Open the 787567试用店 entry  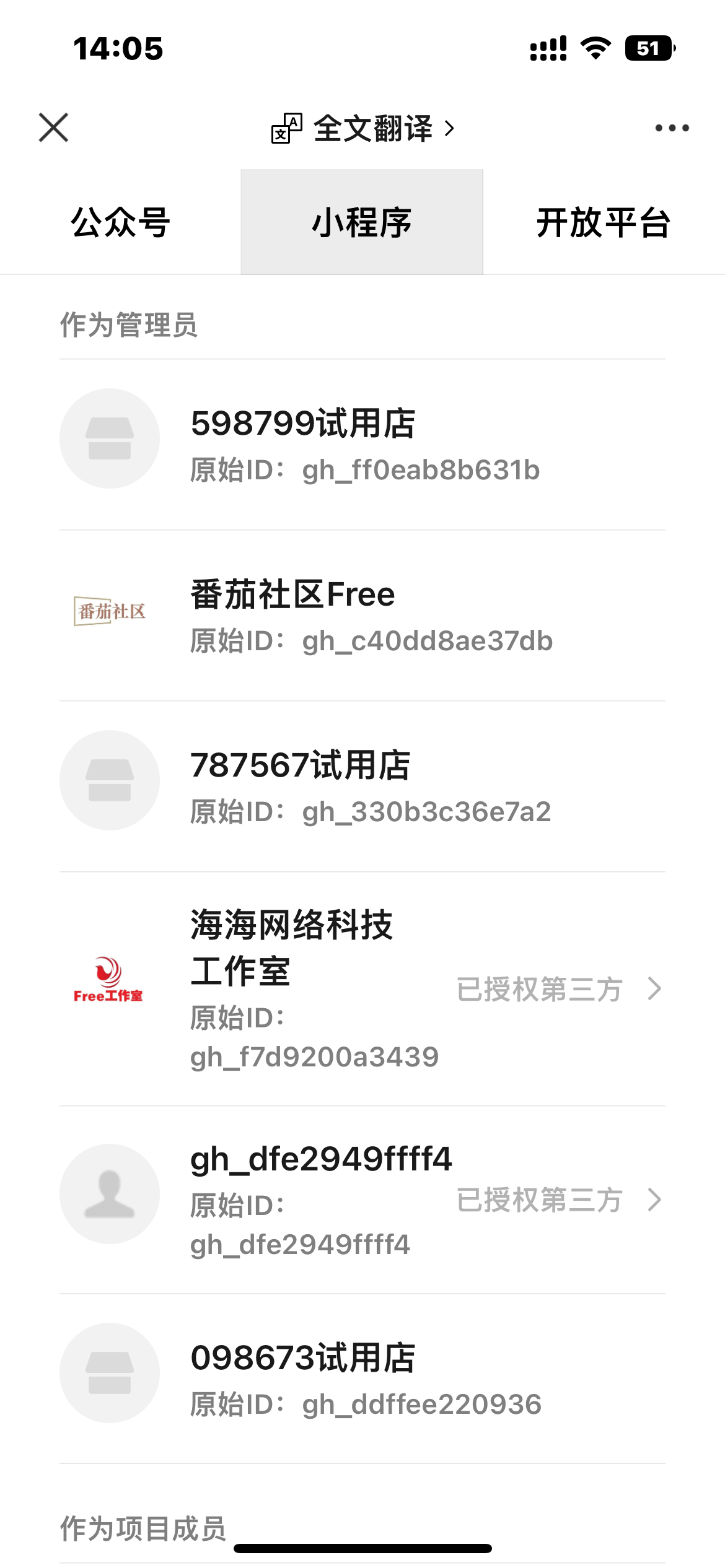pyautogui.click(x=362, y=786)
